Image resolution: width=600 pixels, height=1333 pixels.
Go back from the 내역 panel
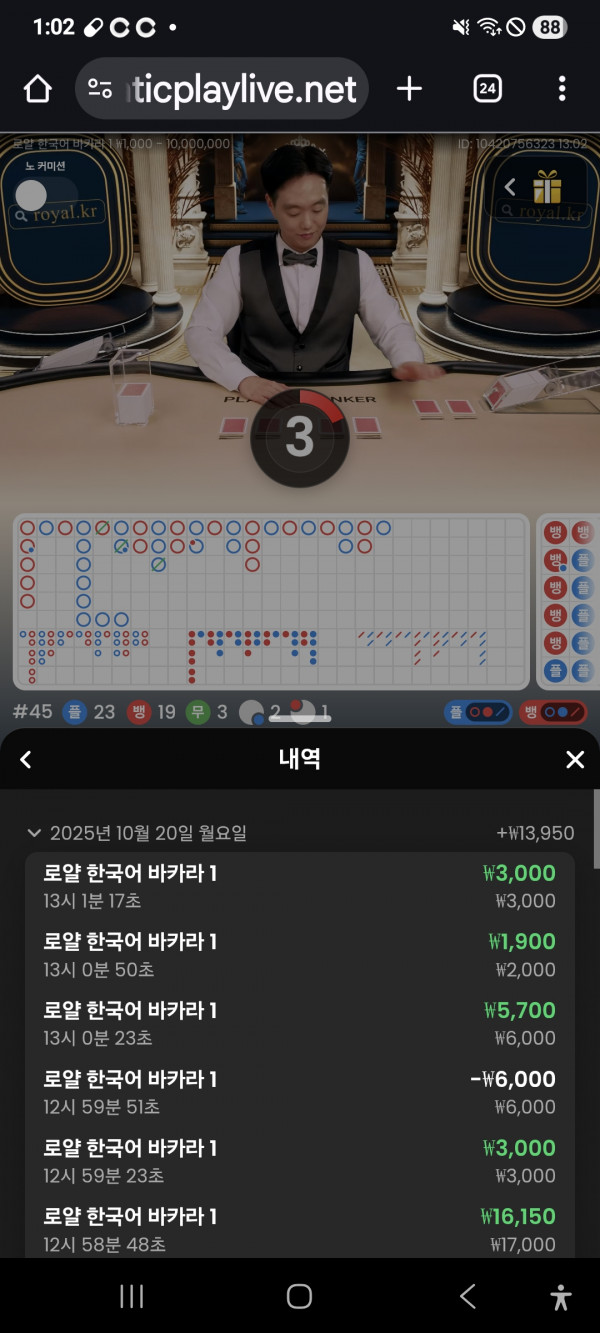coord(26,760)
